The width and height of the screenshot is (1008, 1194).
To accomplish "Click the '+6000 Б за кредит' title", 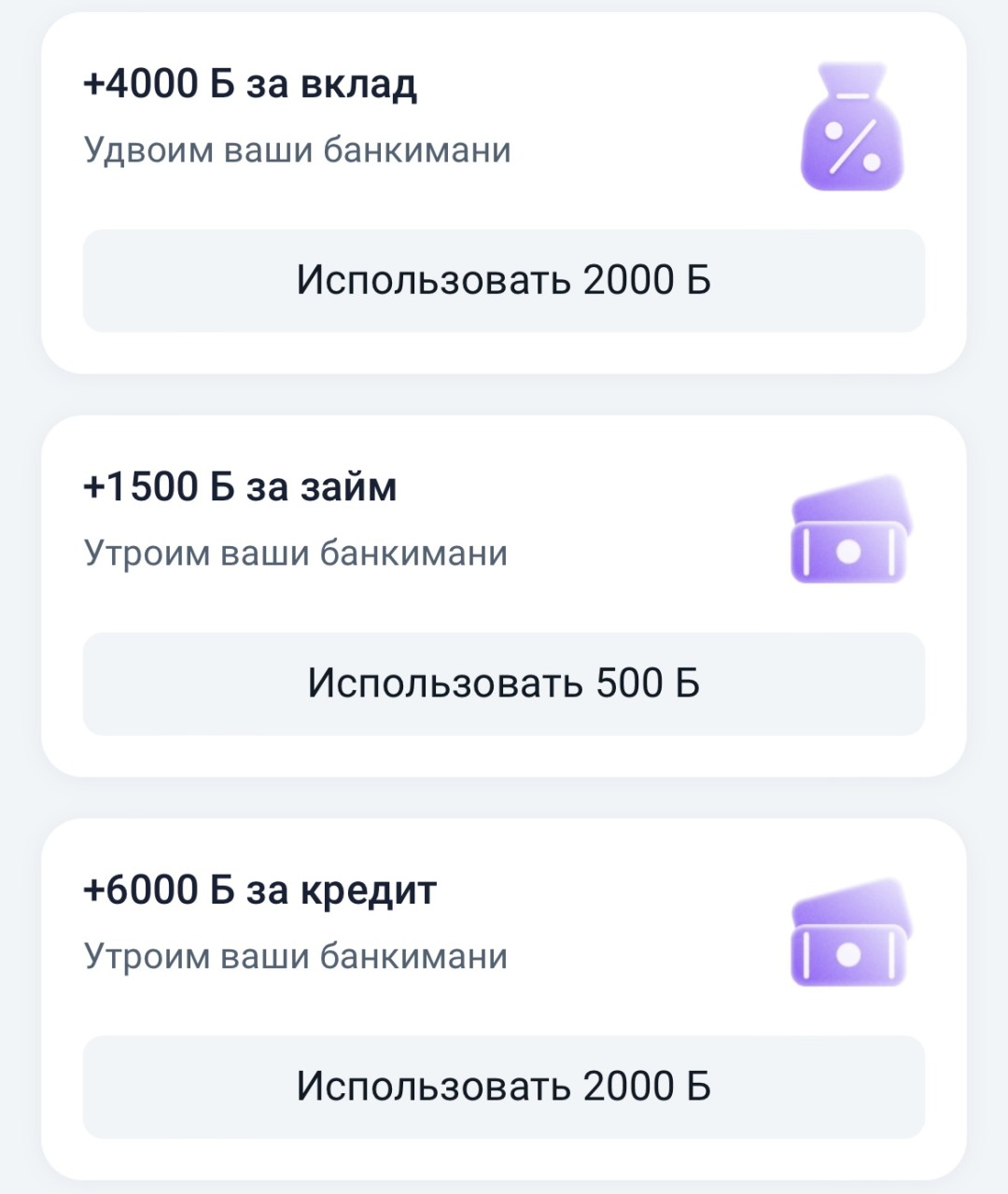I will [x=259, y=890].
